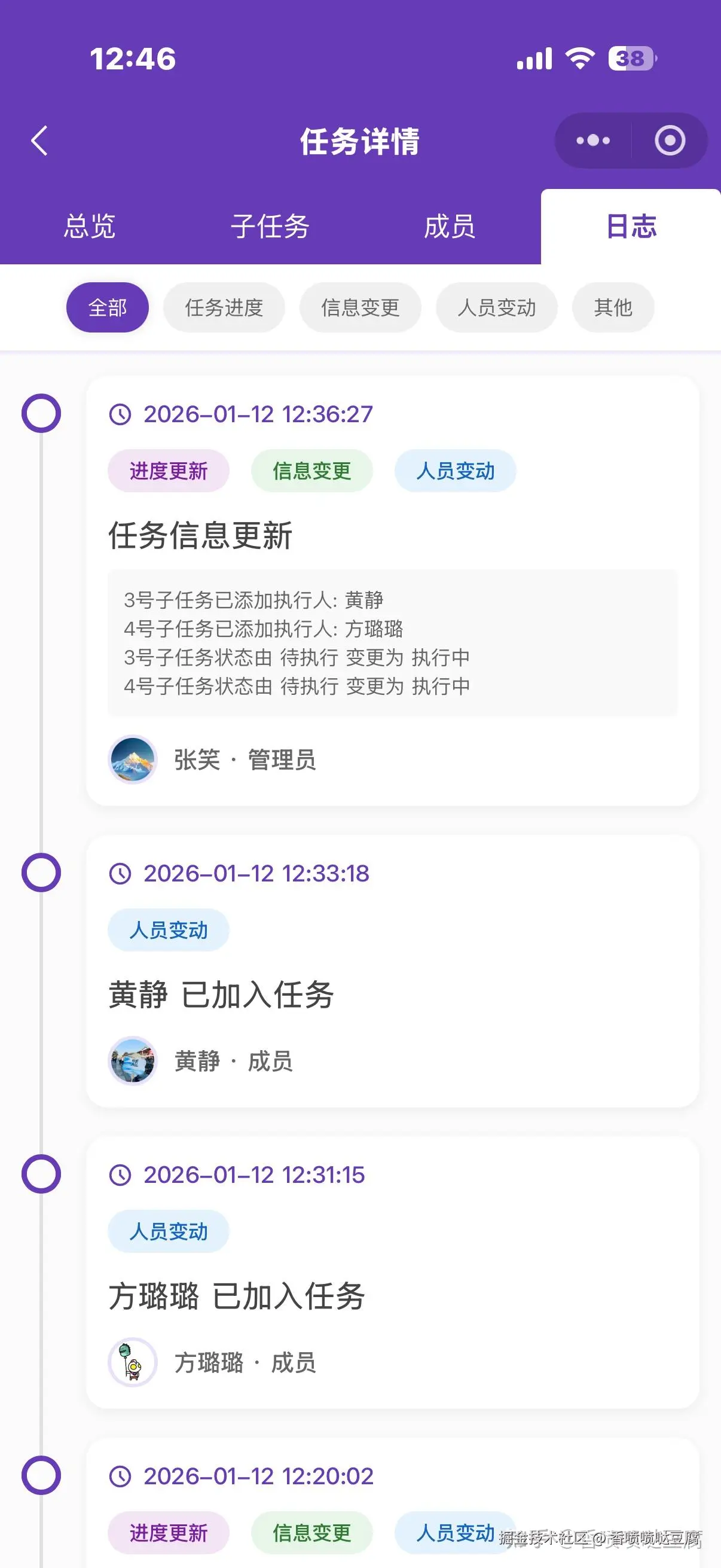The height and width of the screenshot is (1568, 721).
Task: Filter logs by 信息变更 chip
Action: point(360,307)
